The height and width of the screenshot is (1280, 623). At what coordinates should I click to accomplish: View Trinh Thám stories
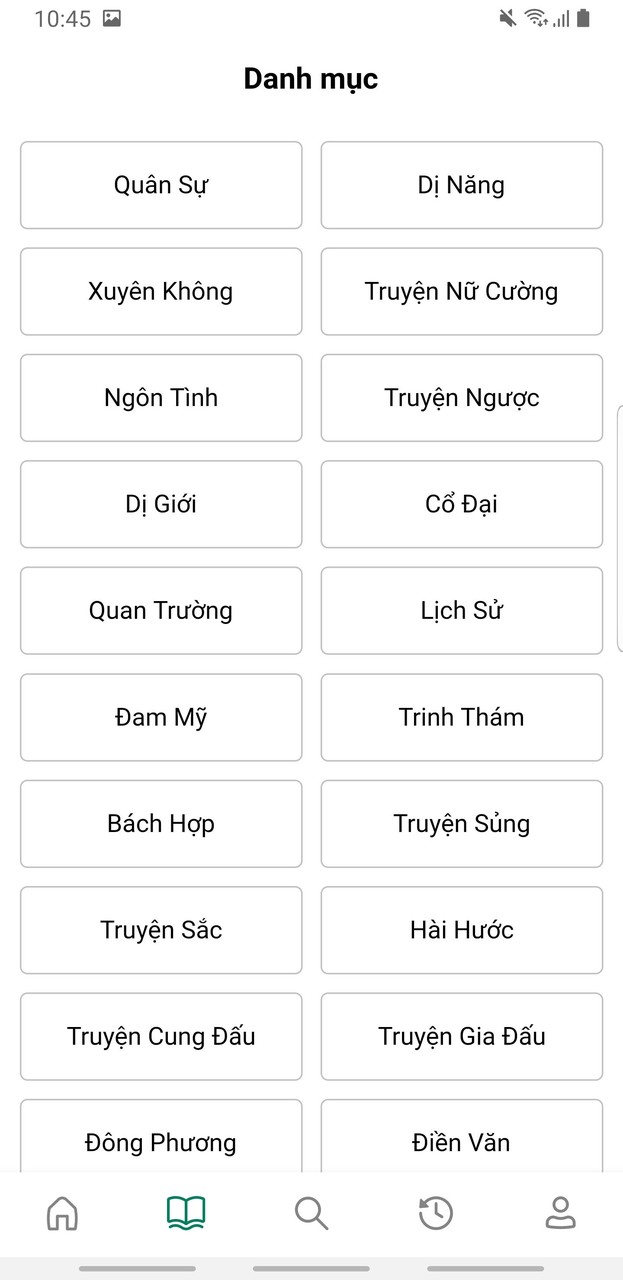[461, 717]
